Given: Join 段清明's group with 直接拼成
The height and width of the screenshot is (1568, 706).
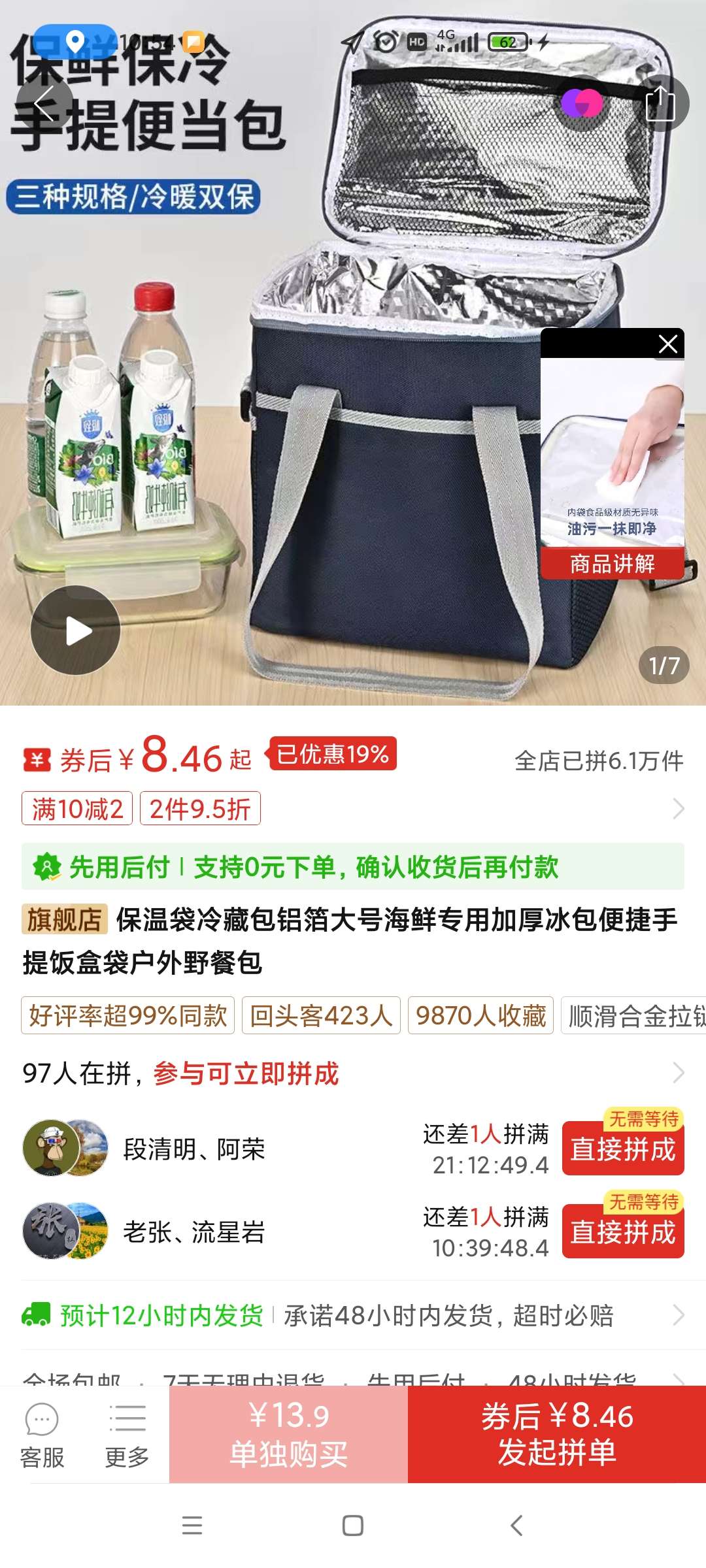Looking at the screenshot, I should (622, 1149).
